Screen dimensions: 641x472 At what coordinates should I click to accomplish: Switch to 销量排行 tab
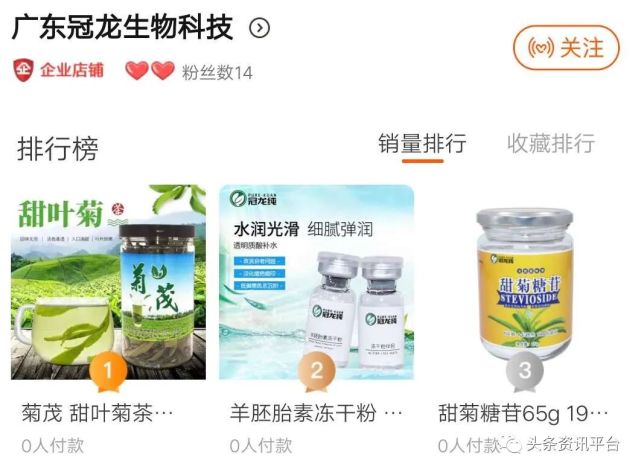[421, 144]
